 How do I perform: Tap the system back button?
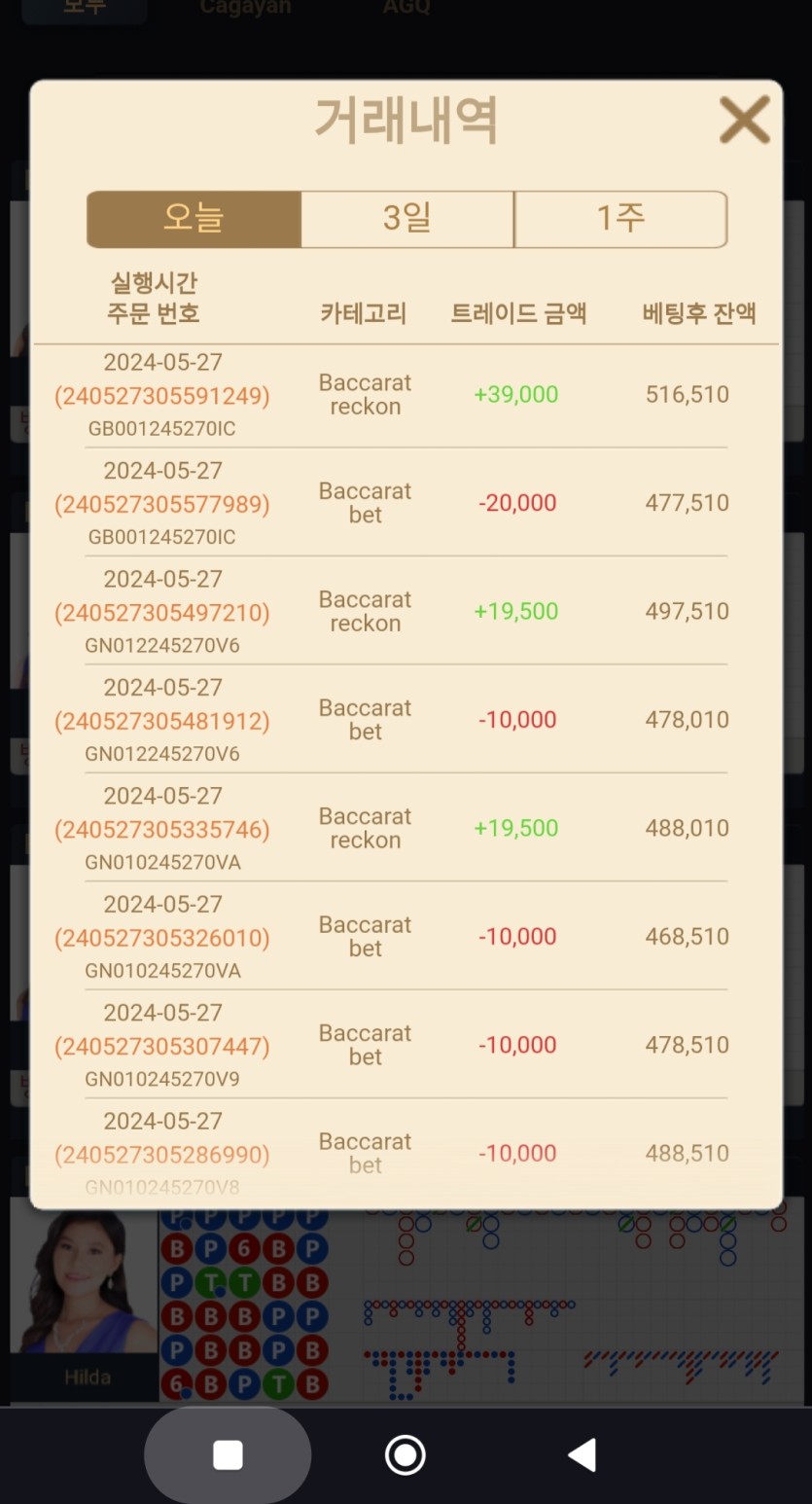582,1455
